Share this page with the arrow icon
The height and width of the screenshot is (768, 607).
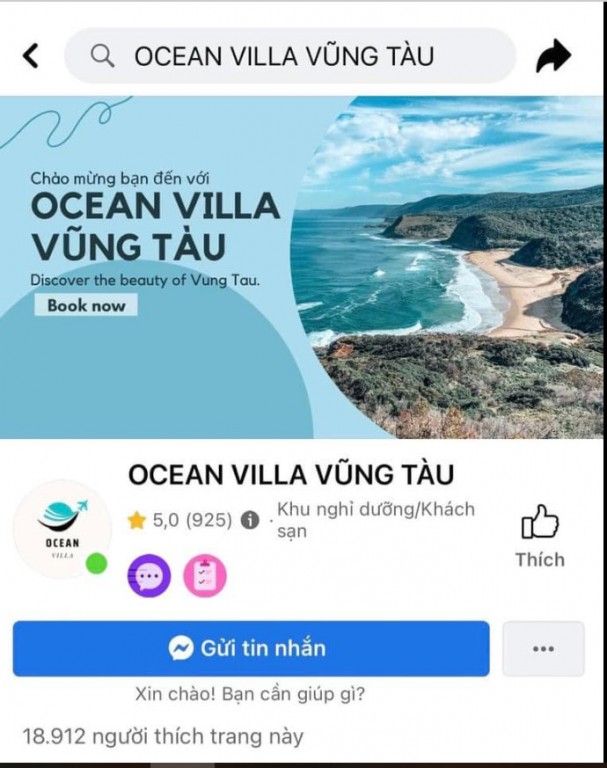coord(553,56)
